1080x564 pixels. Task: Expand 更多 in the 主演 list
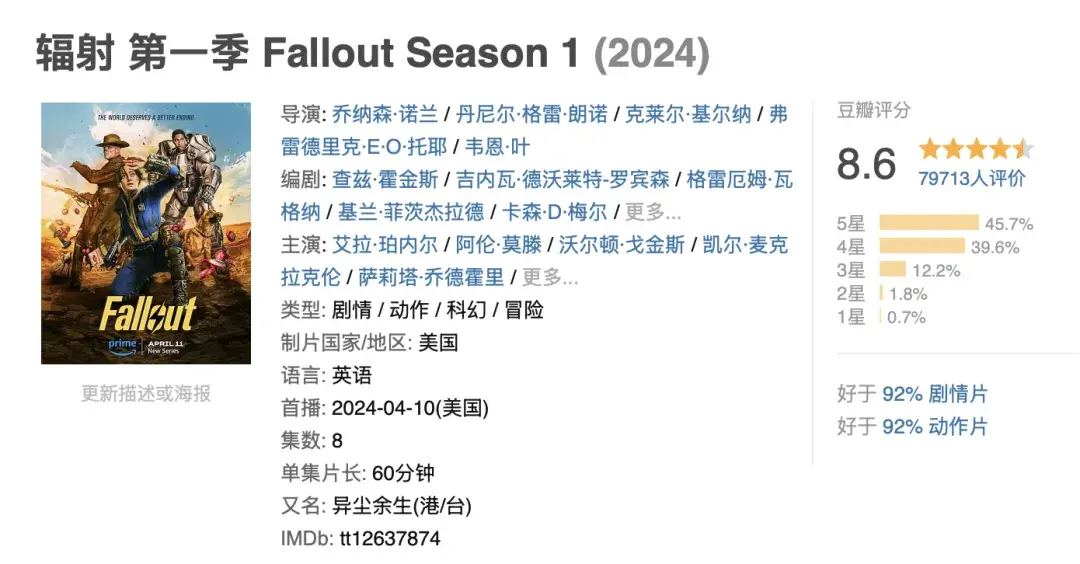(550, 277)
